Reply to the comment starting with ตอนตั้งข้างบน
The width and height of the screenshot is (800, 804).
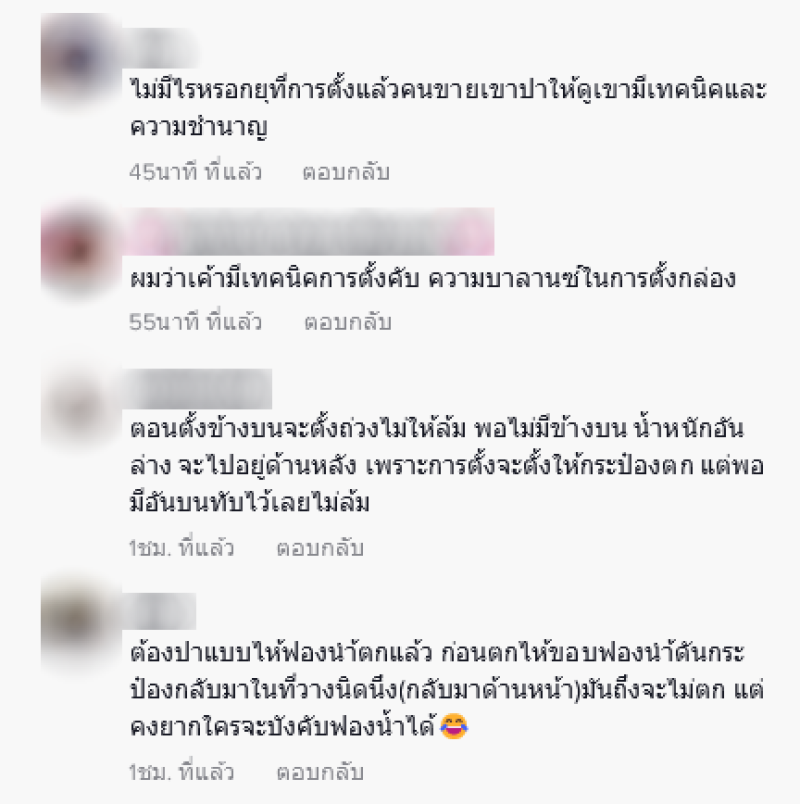[x=320, y=548]
